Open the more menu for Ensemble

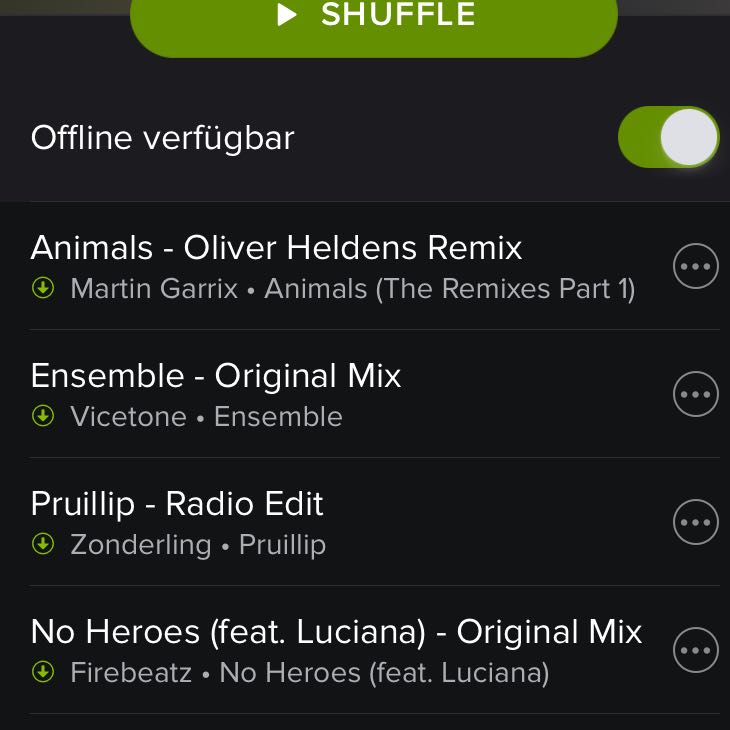coord(695,394)
